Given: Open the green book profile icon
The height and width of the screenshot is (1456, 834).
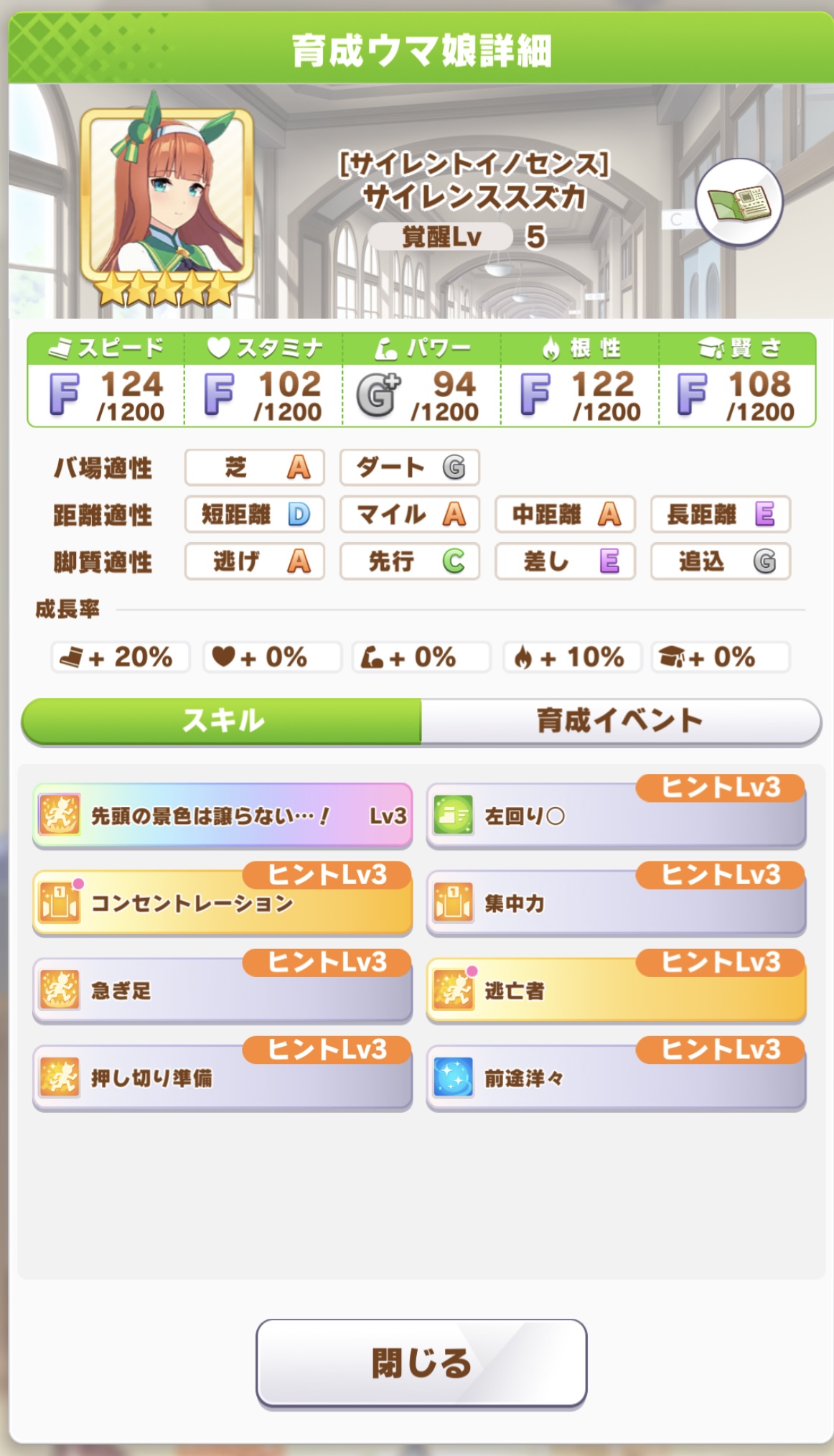Looking at the screenshot, I should [x=739, y=203].
